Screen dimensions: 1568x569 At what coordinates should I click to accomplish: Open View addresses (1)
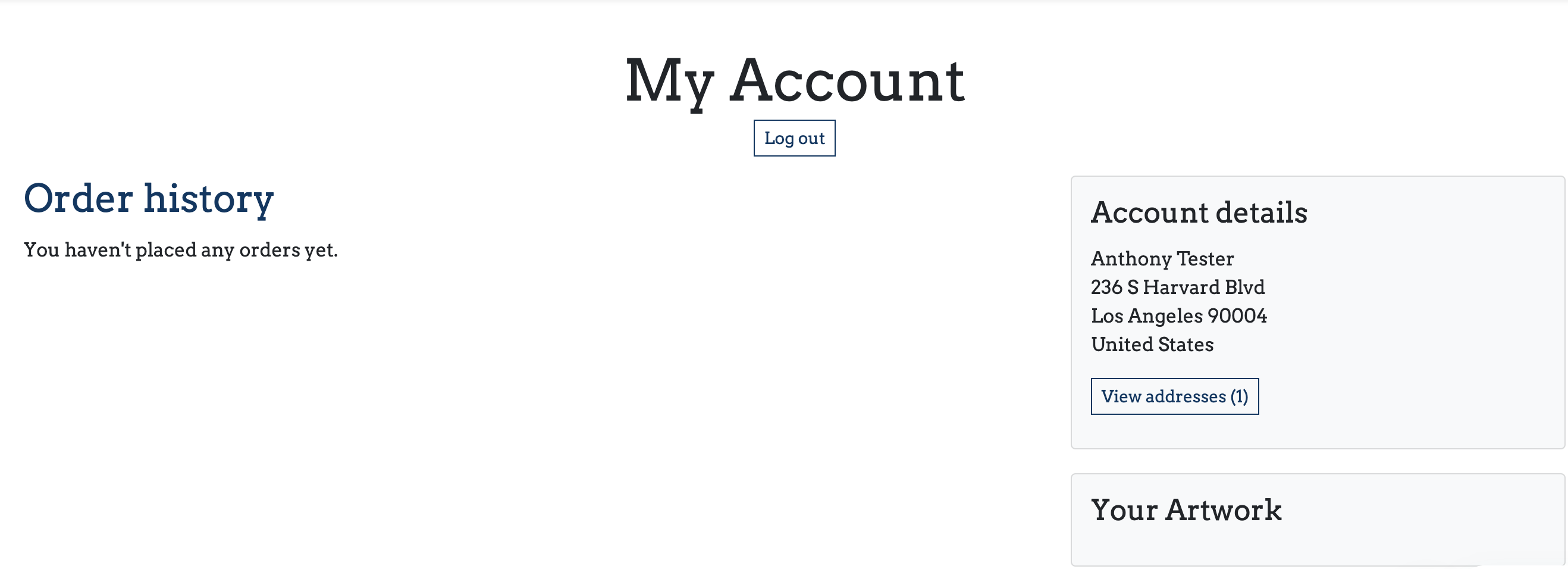[1174, 396]
